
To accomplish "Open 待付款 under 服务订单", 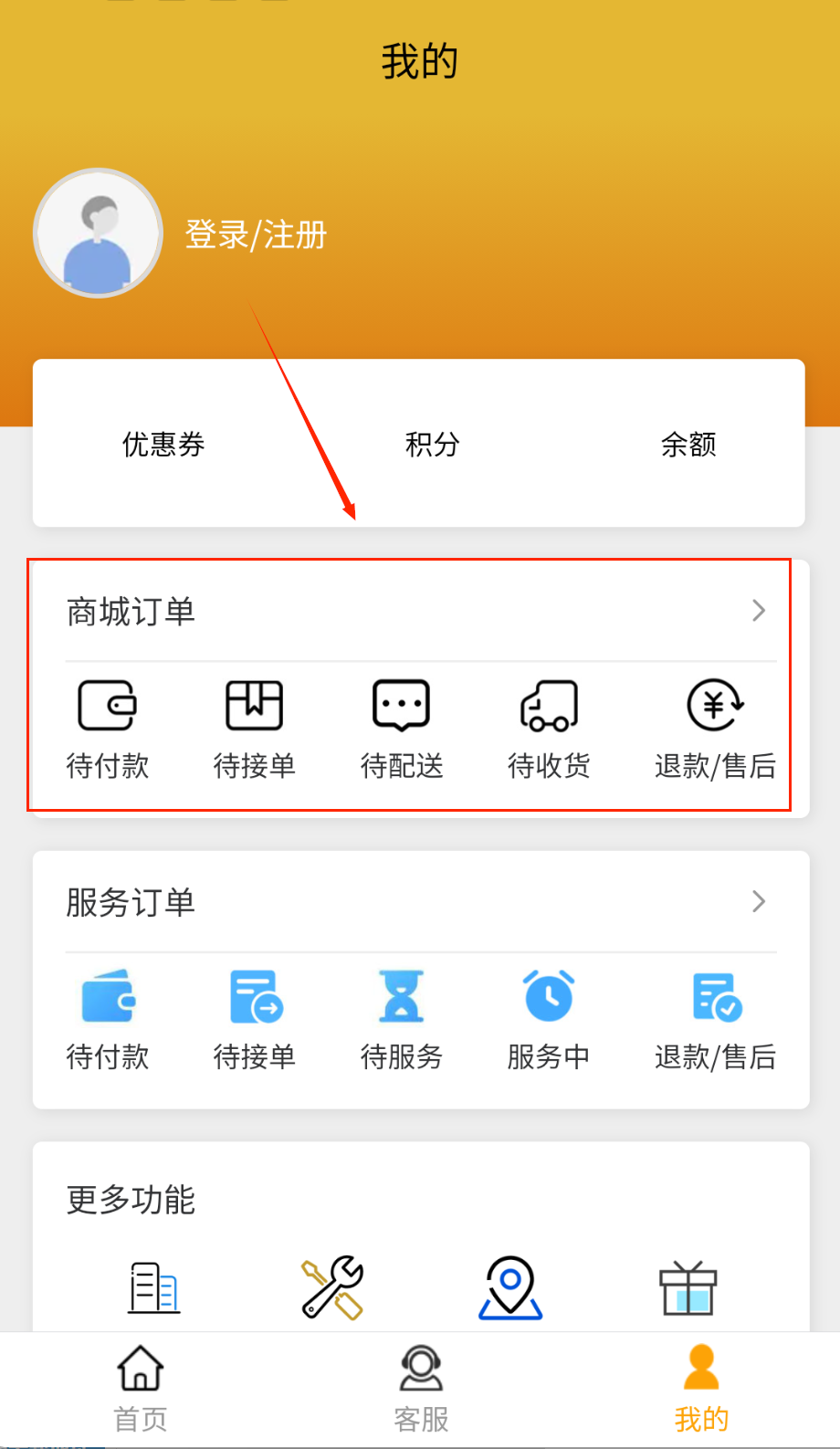I will [x=108, y=1019].
